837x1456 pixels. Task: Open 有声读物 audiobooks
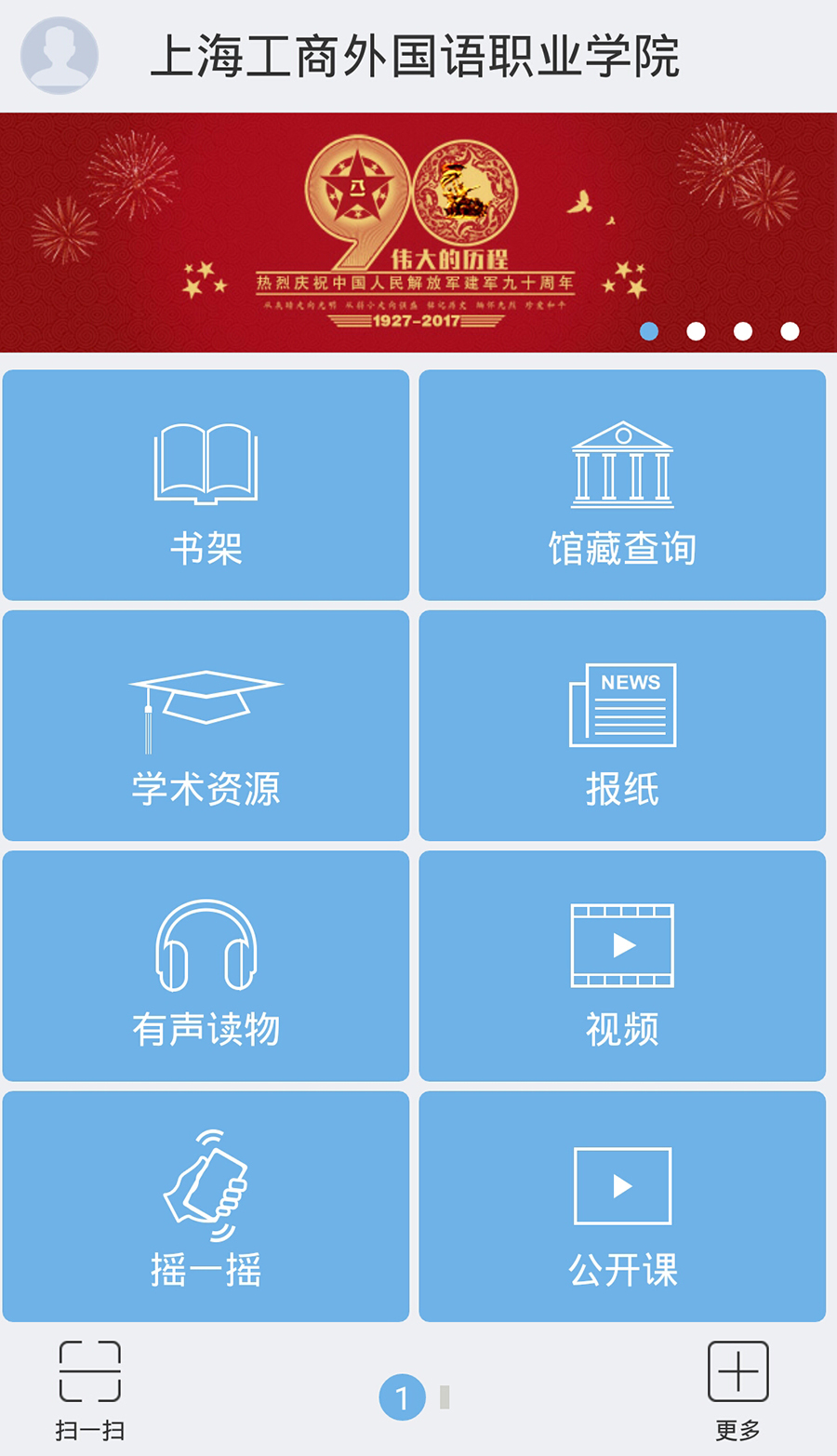coord(206,966)
